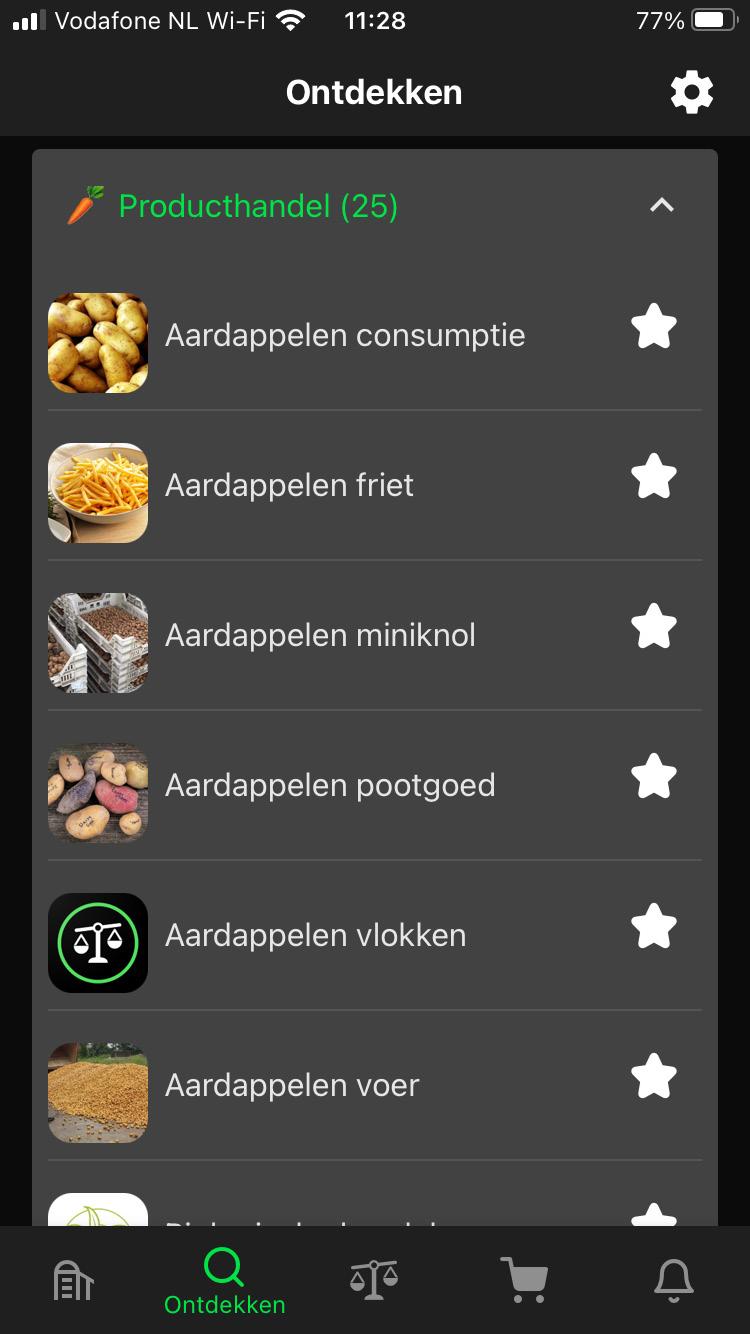This screenshot has width=750, height=1334.
Task: Open the shopping cart tab
Action: 524,1280
